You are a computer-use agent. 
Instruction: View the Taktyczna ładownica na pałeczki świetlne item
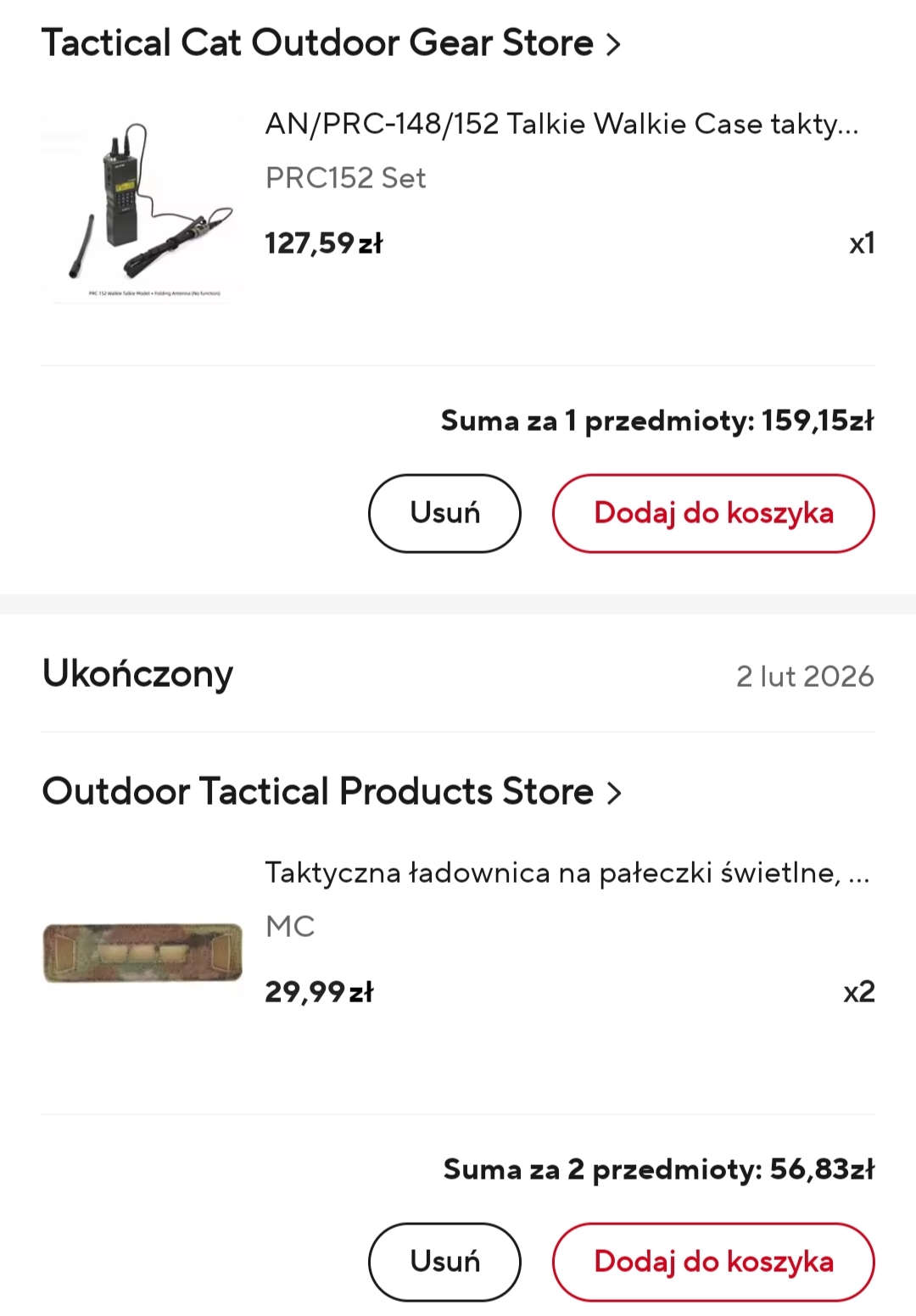pos(567,873)
